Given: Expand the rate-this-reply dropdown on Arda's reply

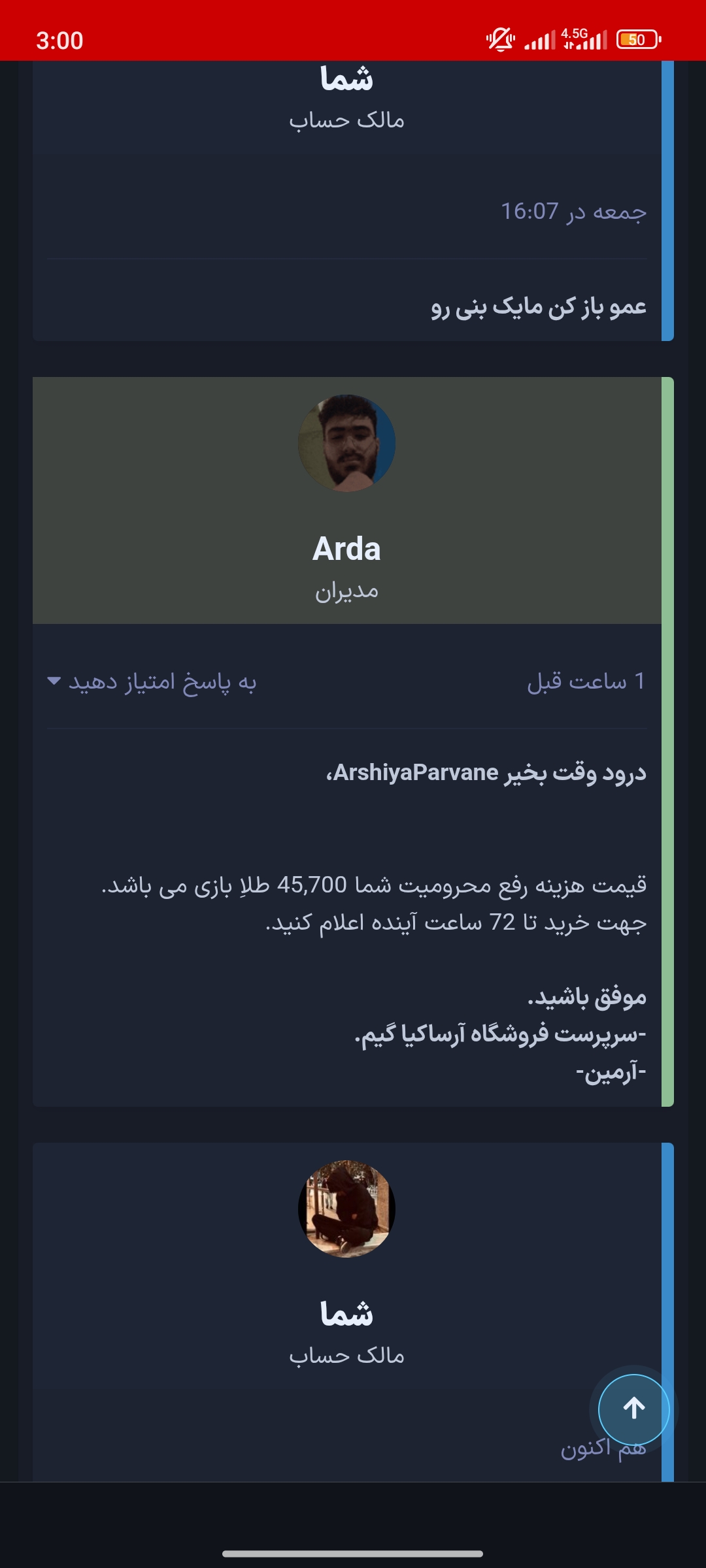Looking at the screenshot, I should (152, 681).
